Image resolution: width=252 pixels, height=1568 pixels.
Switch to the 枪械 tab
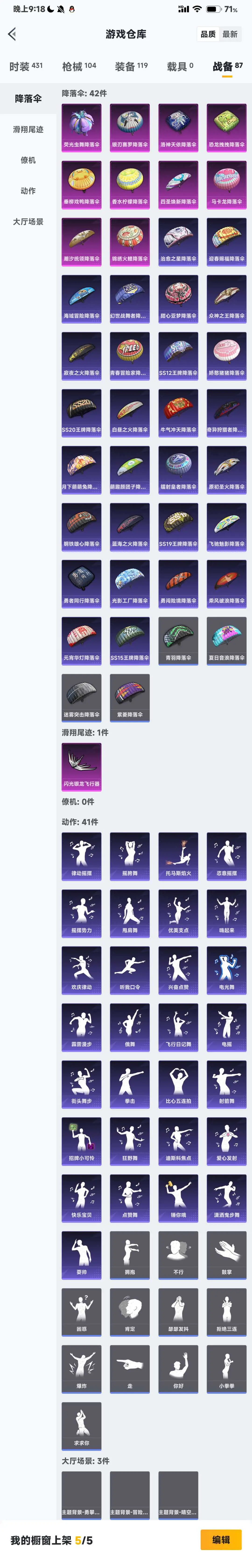(79, 66)
